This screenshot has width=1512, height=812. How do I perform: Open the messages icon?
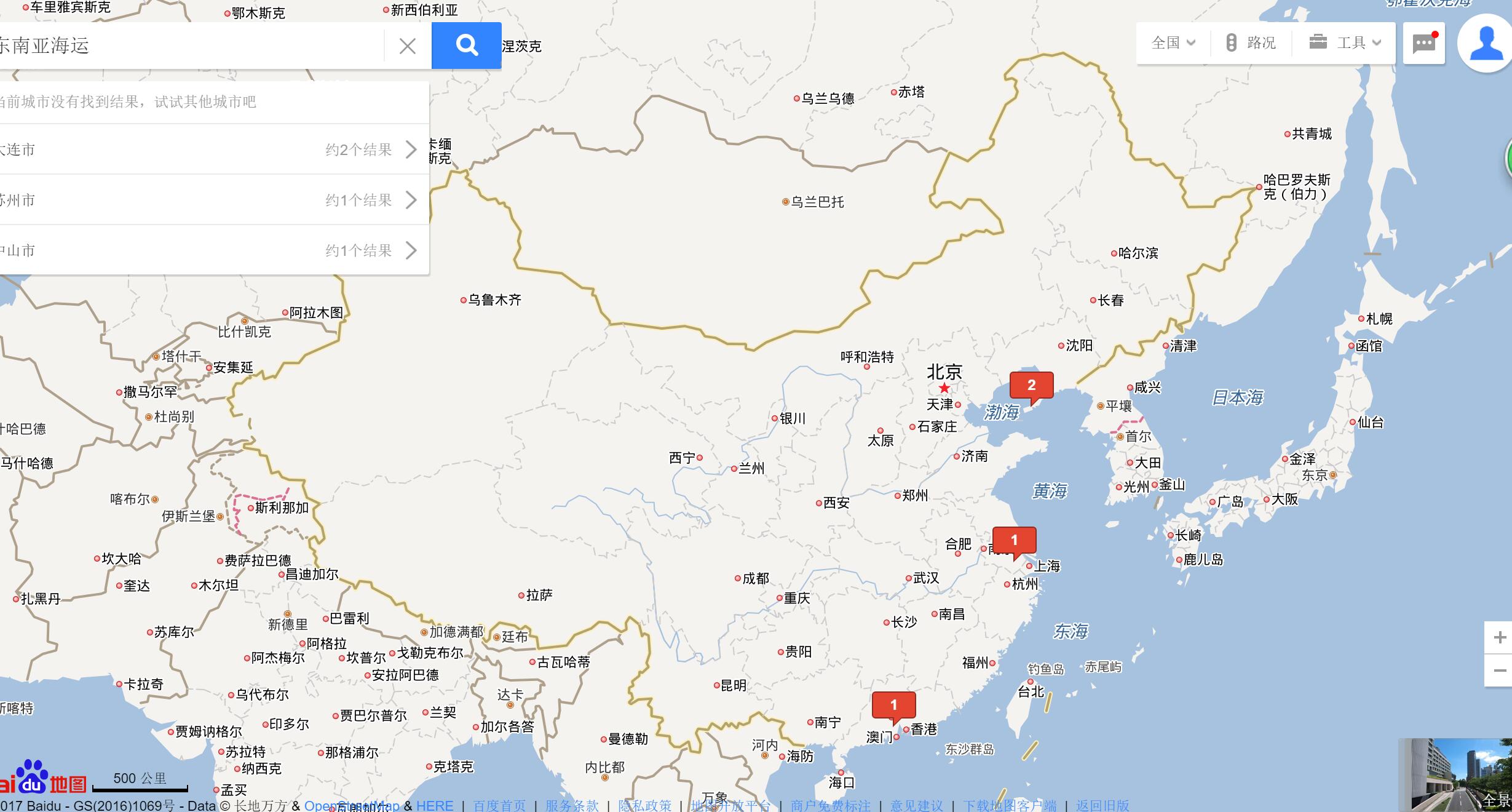pyautogui.click(x=1423, y=43)
